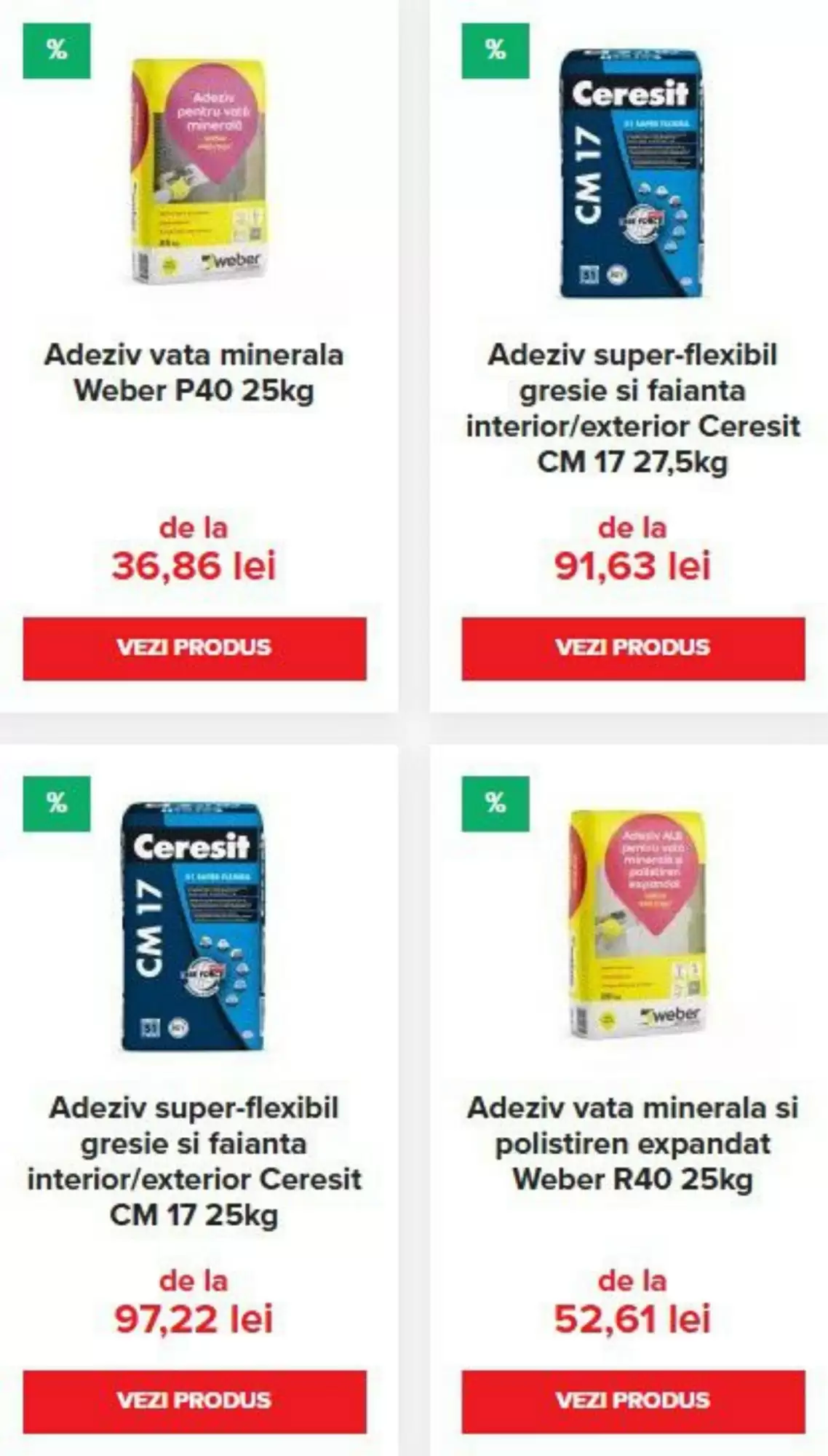Open the Ceresit CM 17 27,5kg product image

click(632, 173)
